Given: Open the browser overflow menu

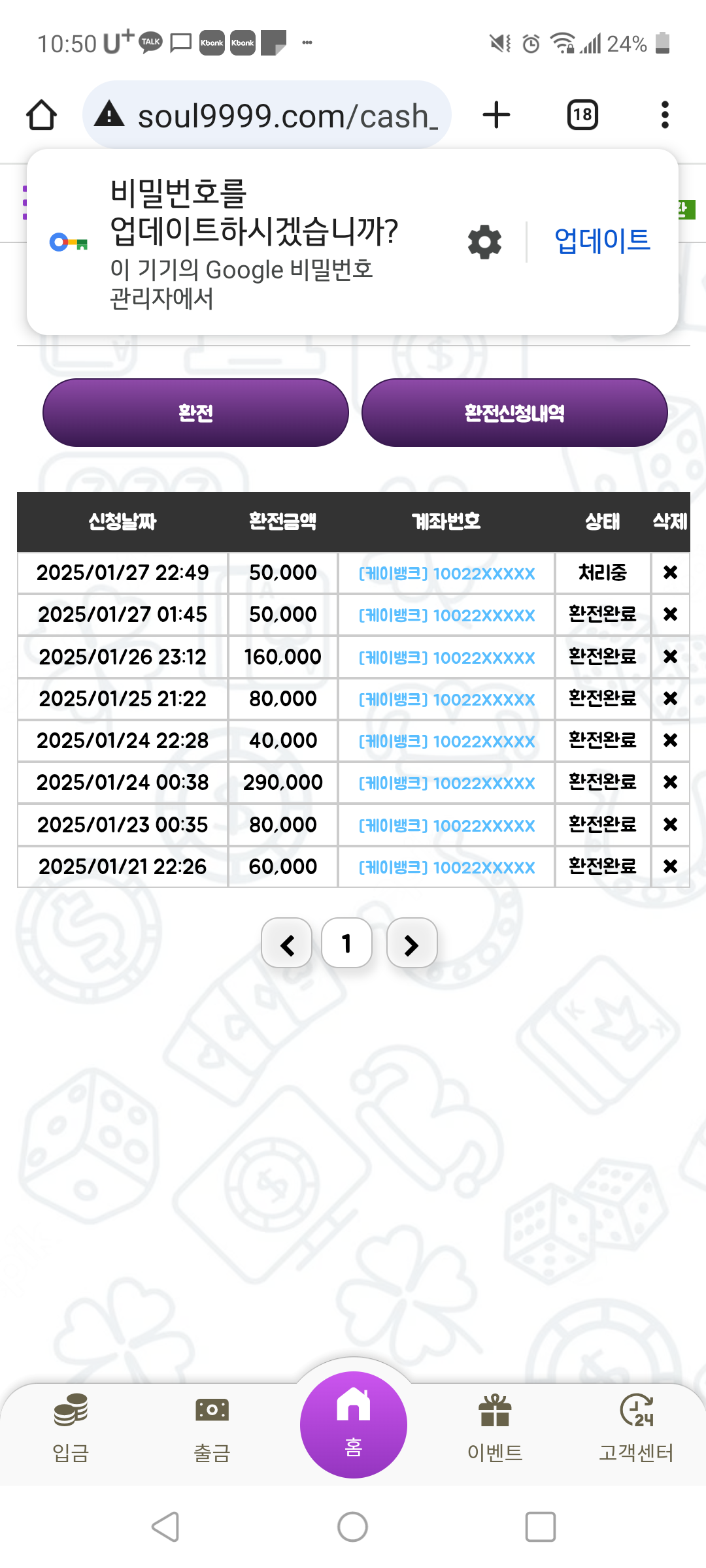Looking at the screenshot, I should (x=665, y=116).
